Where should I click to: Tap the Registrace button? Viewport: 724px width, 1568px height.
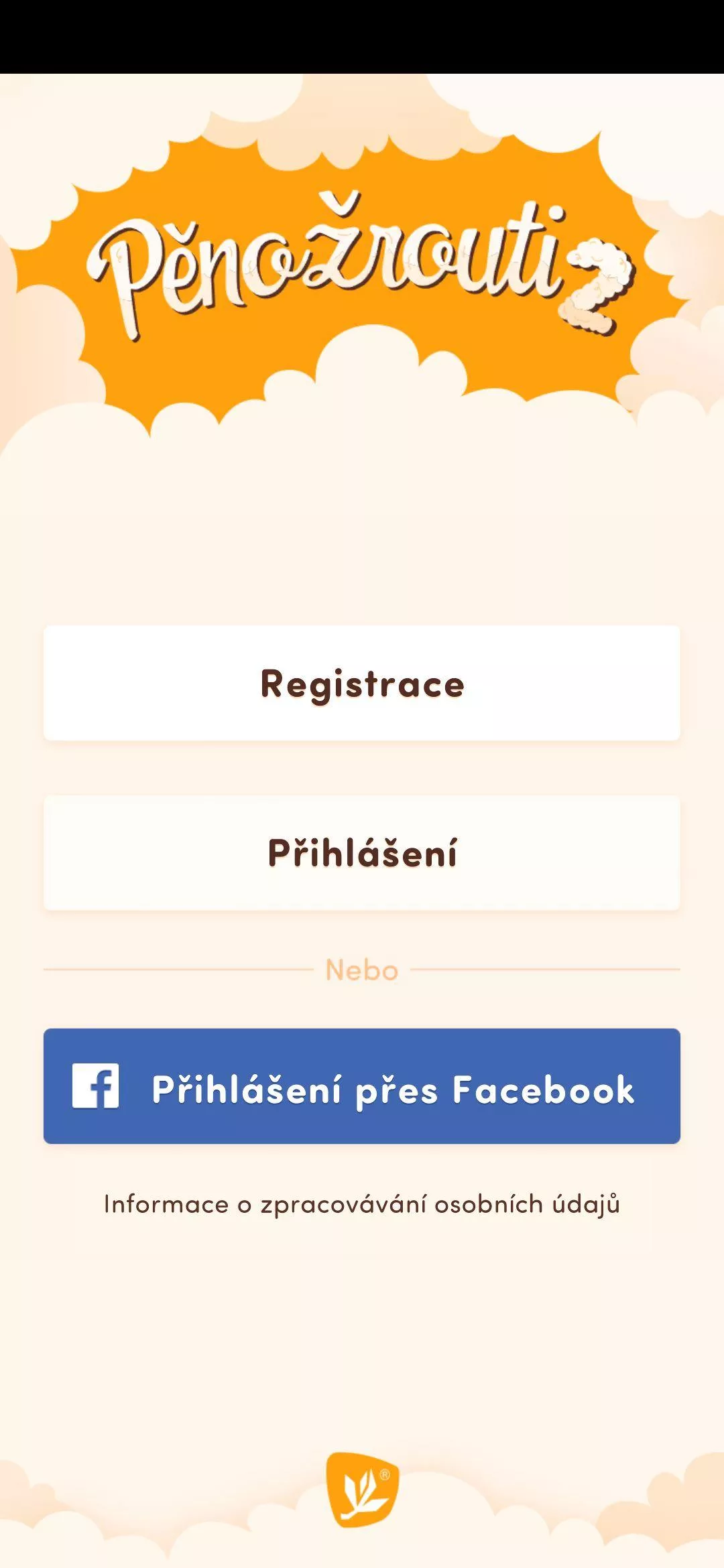[x=362, y=683]
